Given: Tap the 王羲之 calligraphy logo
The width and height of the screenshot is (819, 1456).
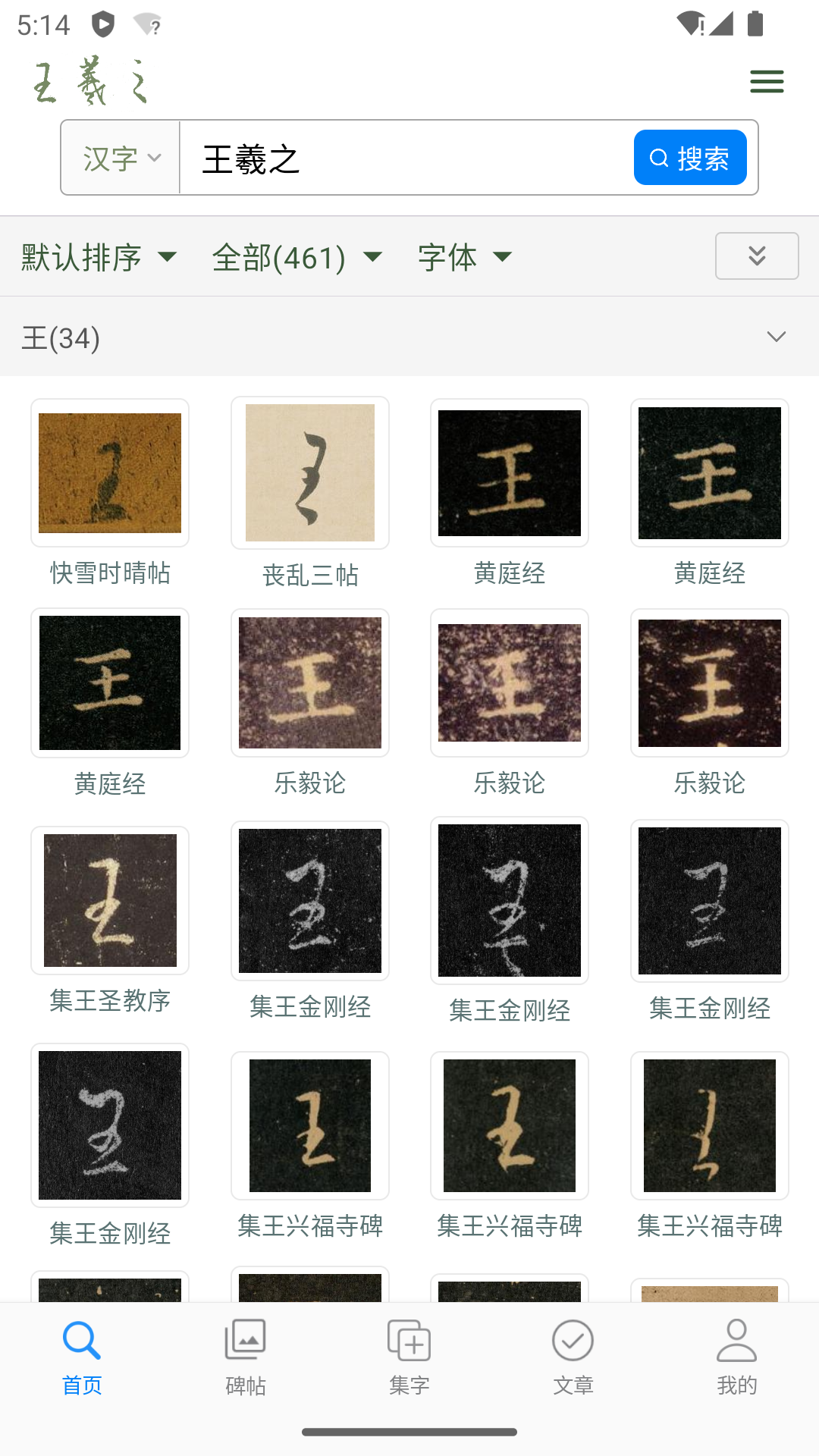Looking at the screenshot, I should [91, 80].
